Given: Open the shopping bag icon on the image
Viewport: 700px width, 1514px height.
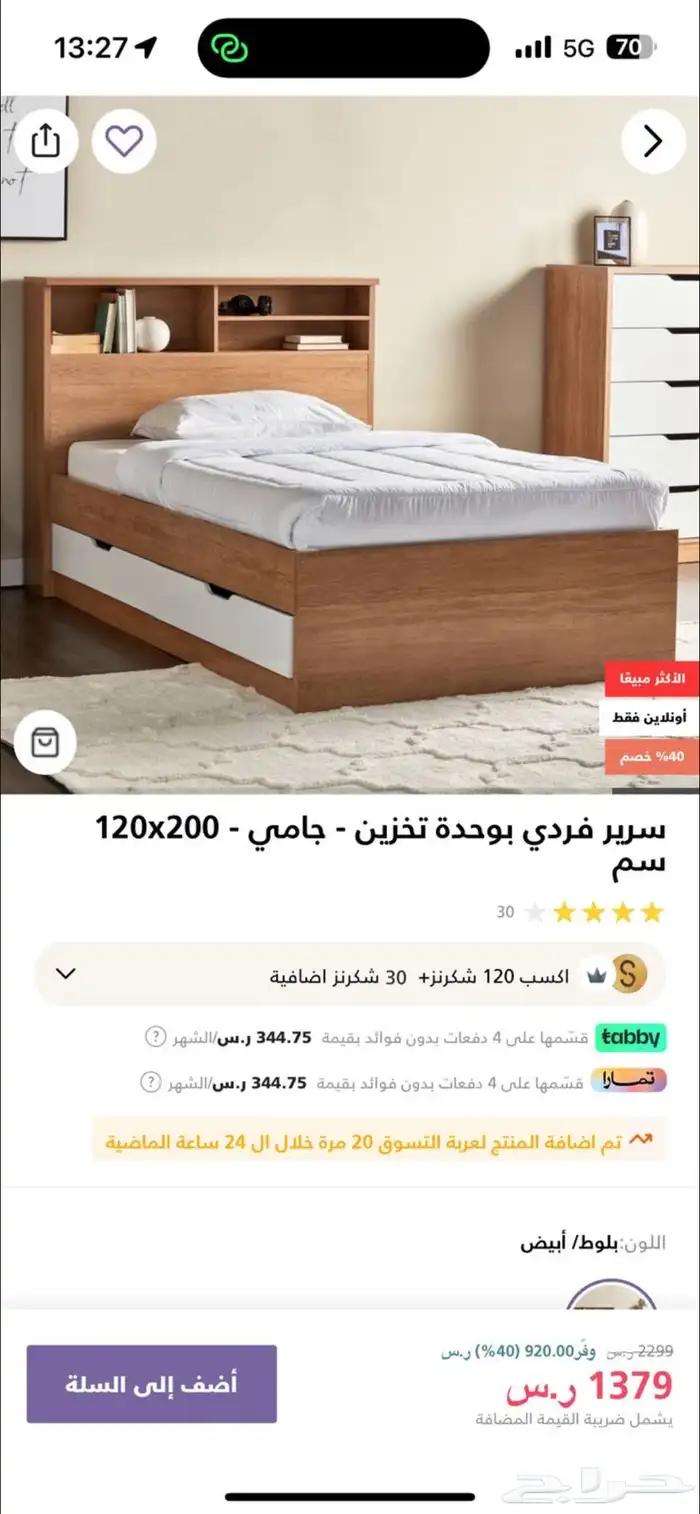Looking at the screenshot, I should click(x=45, y=742).
